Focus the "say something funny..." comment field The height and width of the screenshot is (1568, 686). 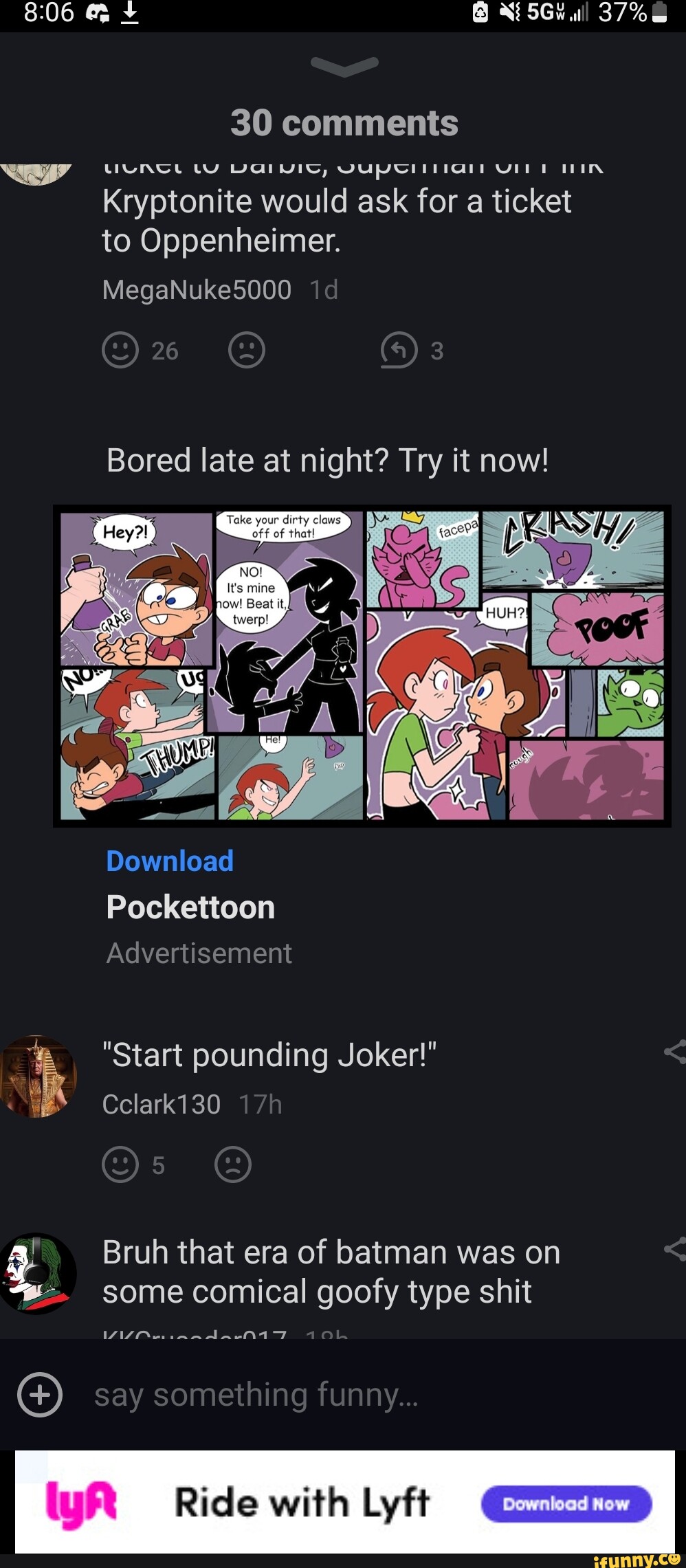click(344, 1395)
